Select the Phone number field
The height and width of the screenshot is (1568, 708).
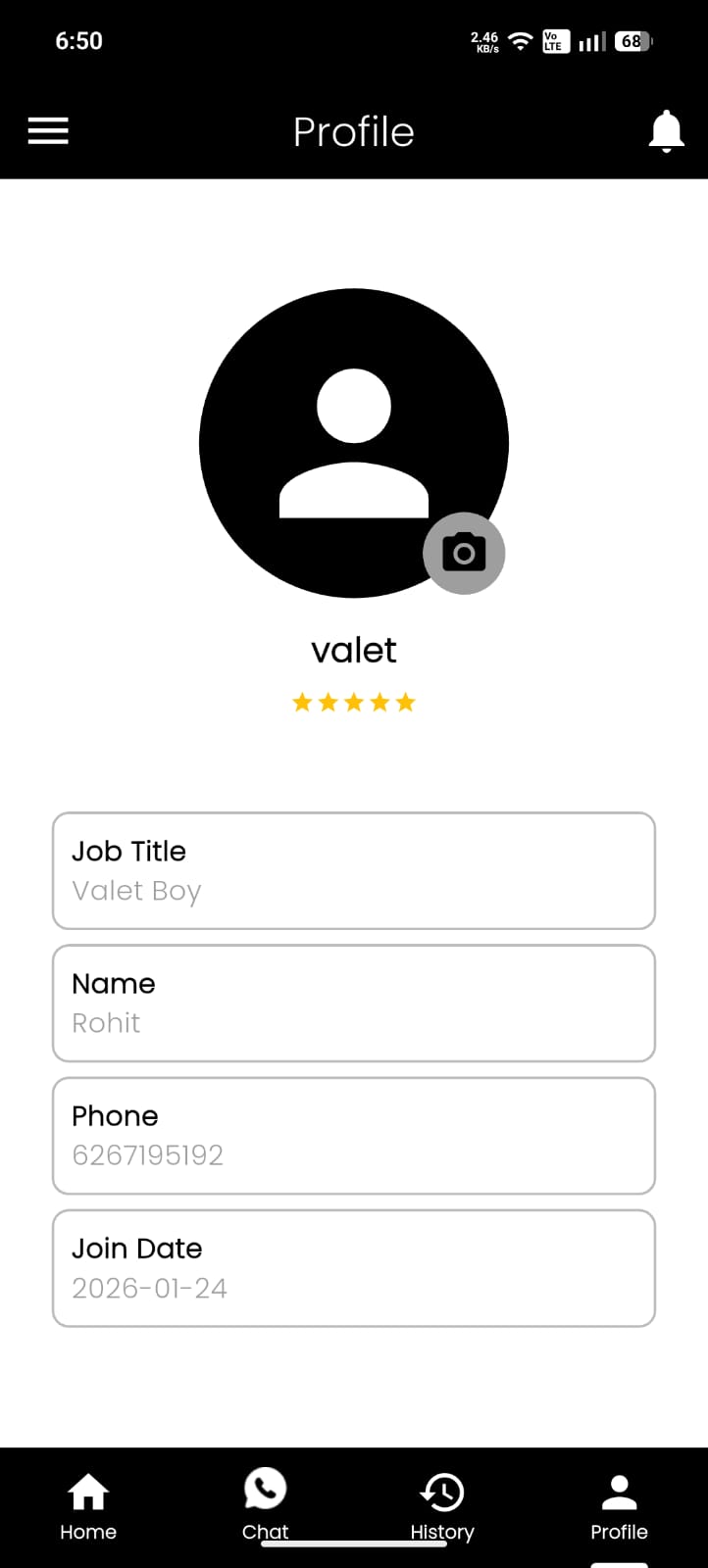(x=353, y=1135)
